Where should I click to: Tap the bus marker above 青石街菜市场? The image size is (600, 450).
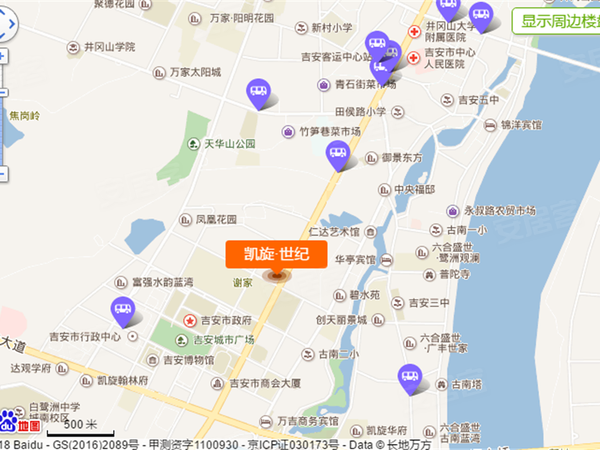coord(382,68)
